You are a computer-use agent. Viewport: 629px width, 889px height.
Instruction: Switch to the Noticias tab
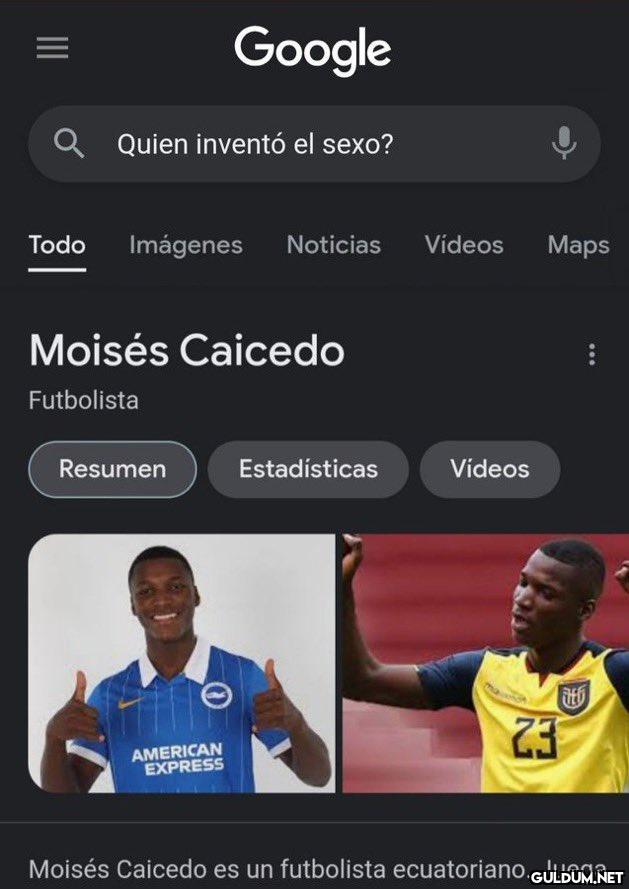tap(333, 245)
